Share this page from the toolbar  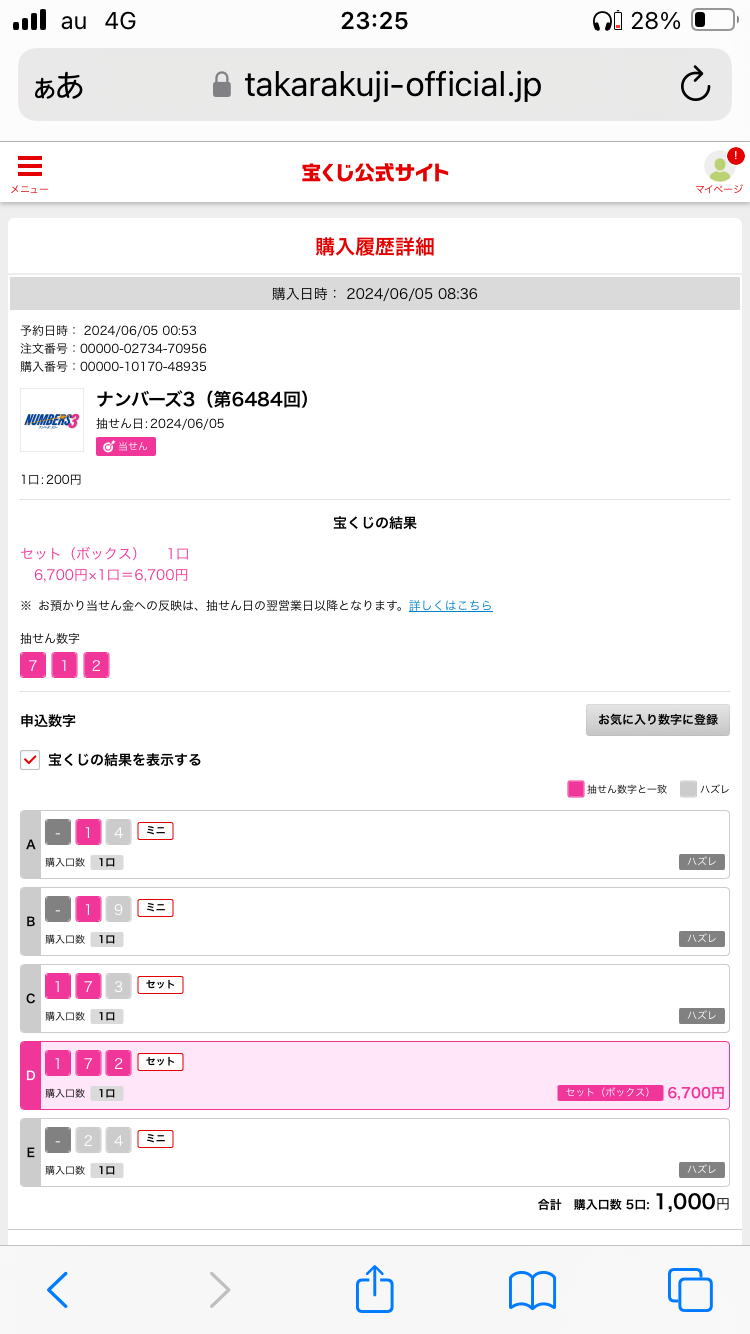pos(375,1288)
